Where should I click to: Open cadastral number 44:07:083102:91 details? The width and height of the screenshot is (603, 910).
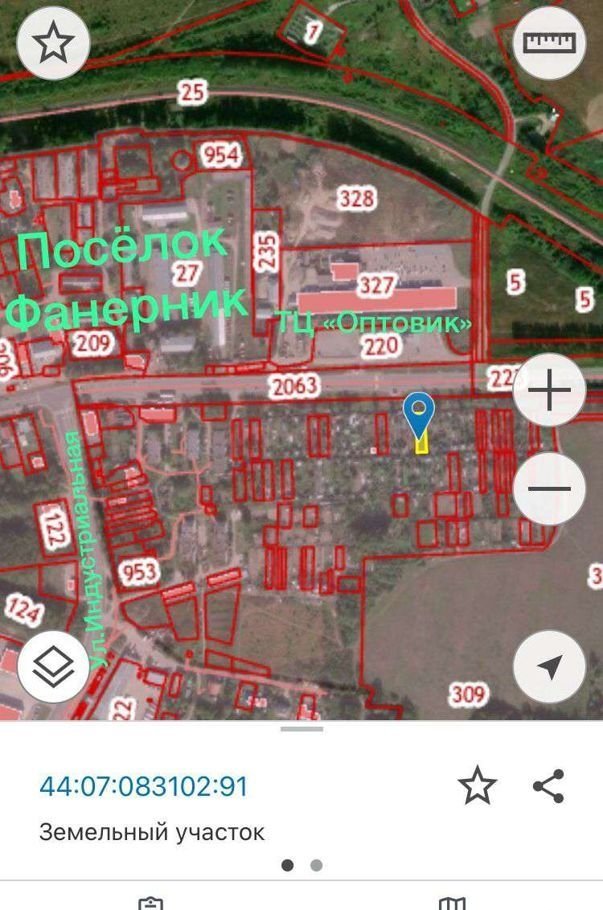143,786
